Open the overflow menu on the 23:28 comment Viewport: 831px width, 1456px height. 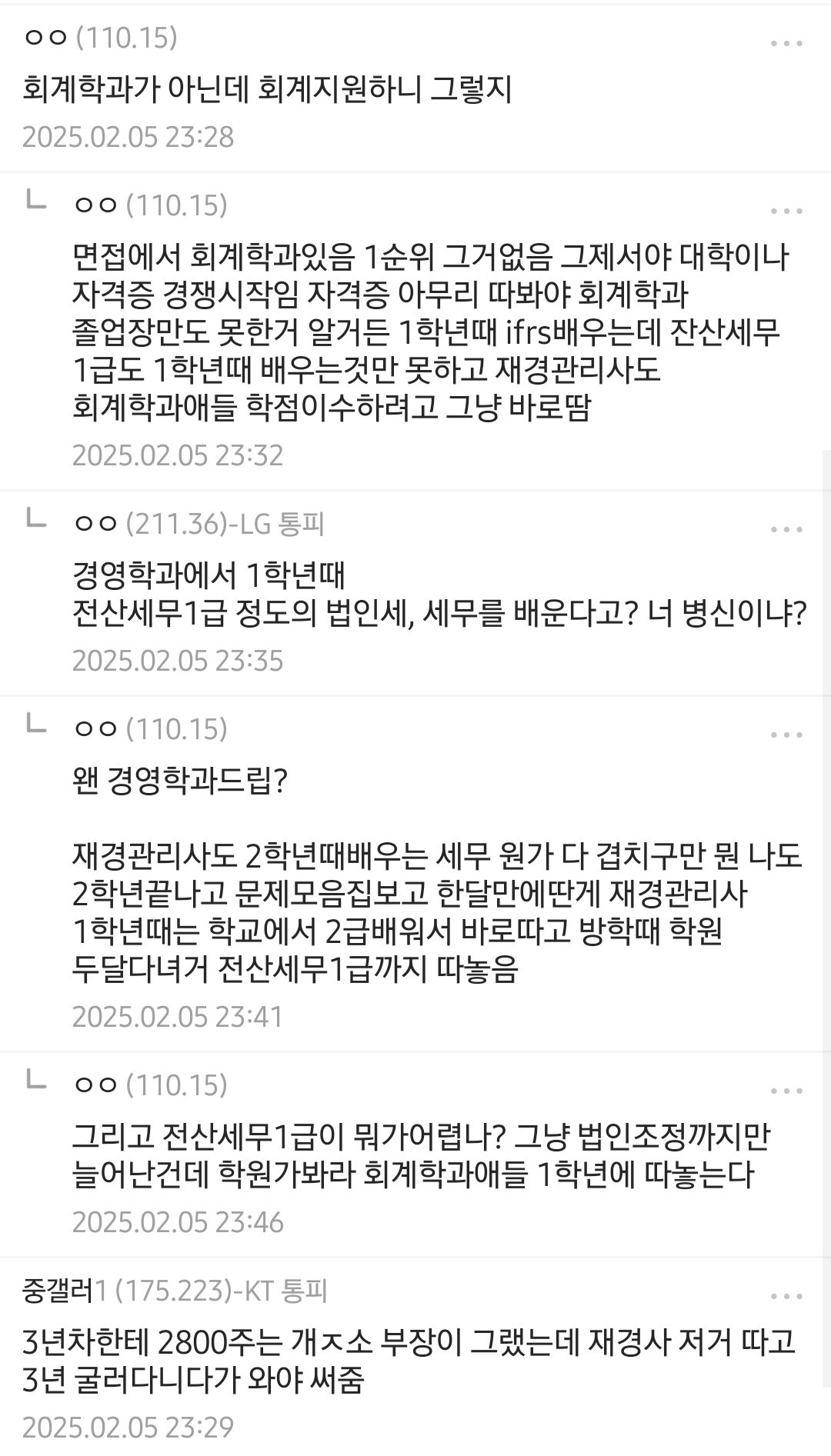(786, 44)
